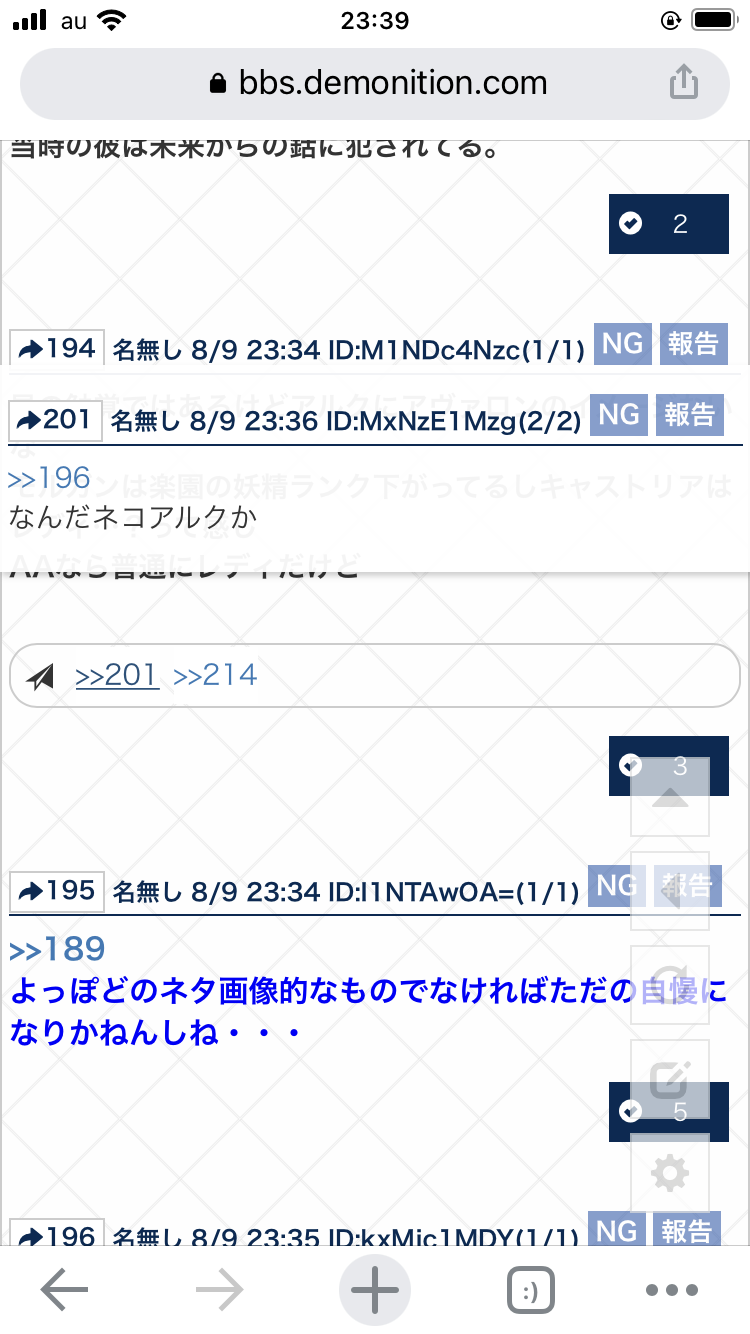750x1334 pixels.
Task: Jump to reply >>214
Action: (215, 676)
